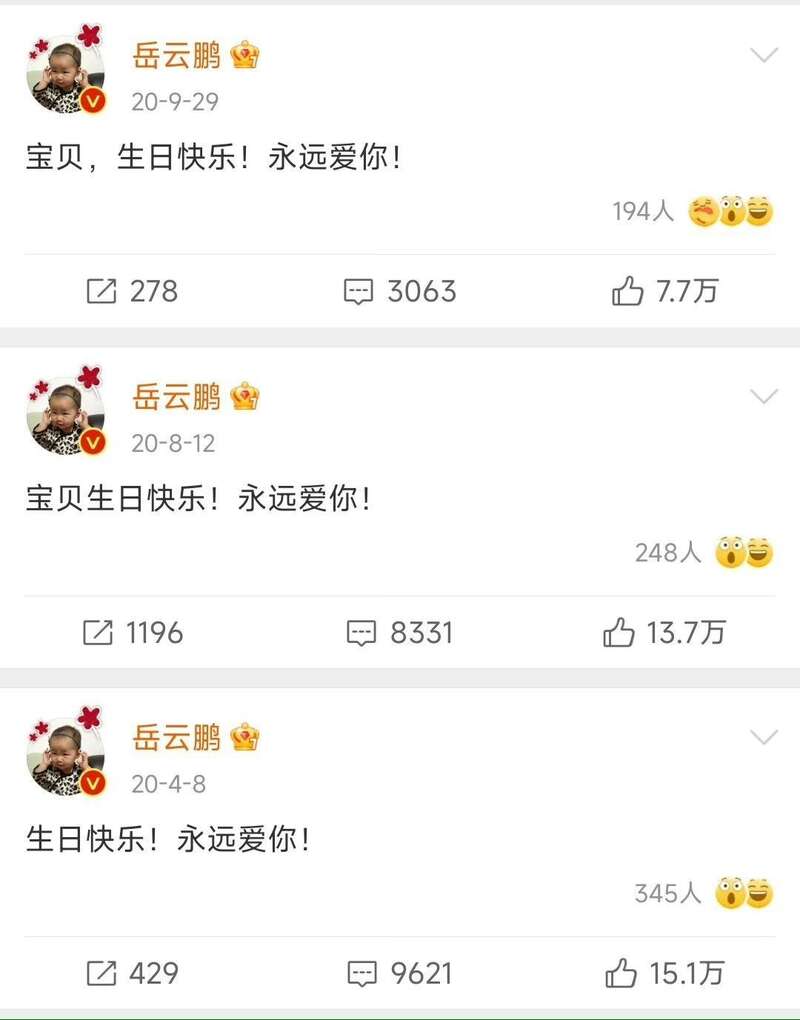Like the 20-8-12 post
Viewport: 800px width, 1020px height.
(x=664, y=632)
